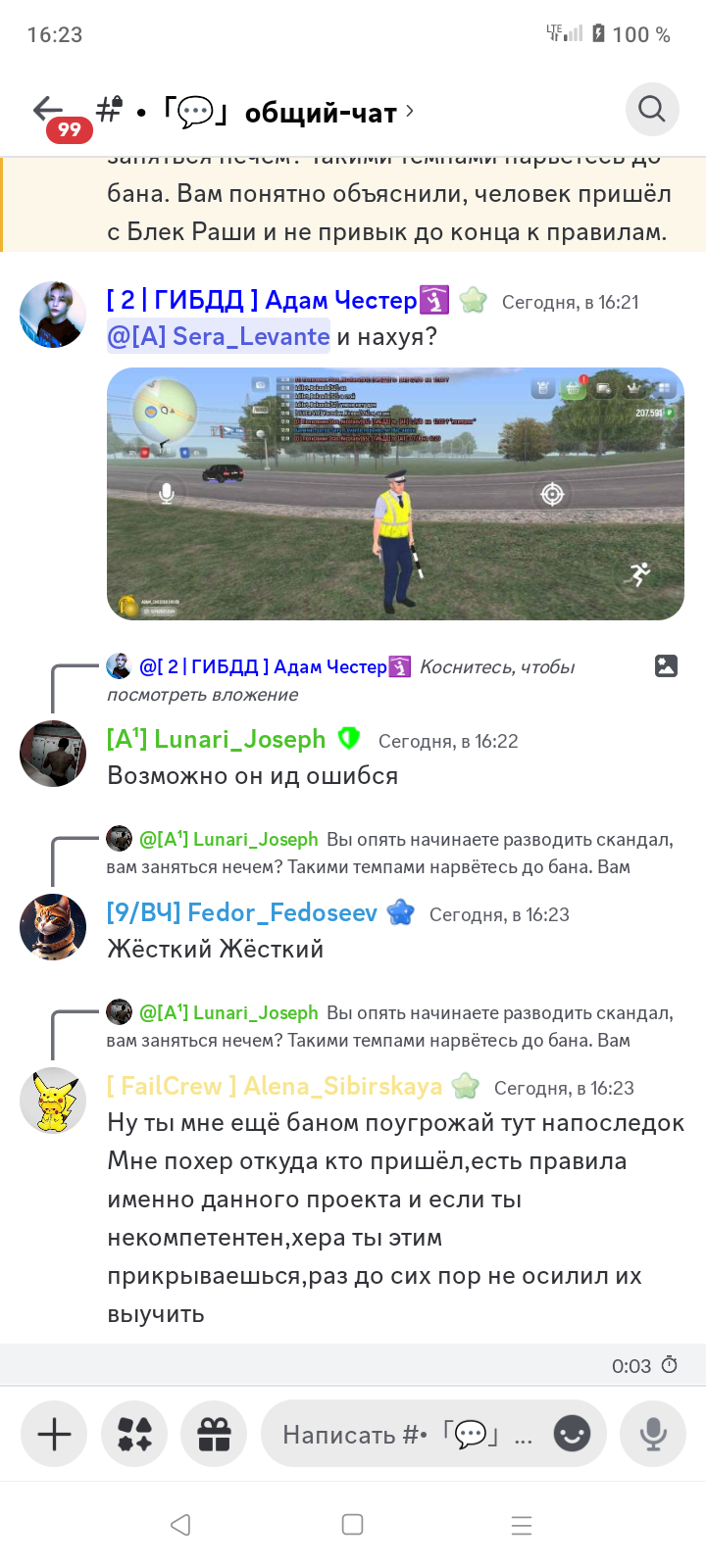View Адам Честер's profile via username
The image size is (706, 1568).
click(x=262, y=300)
